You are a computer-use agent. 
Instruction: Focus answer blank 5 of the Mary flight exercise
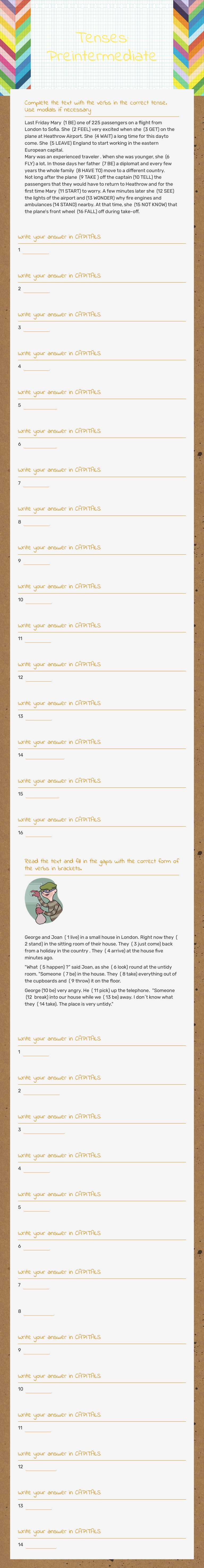[36, 405]
